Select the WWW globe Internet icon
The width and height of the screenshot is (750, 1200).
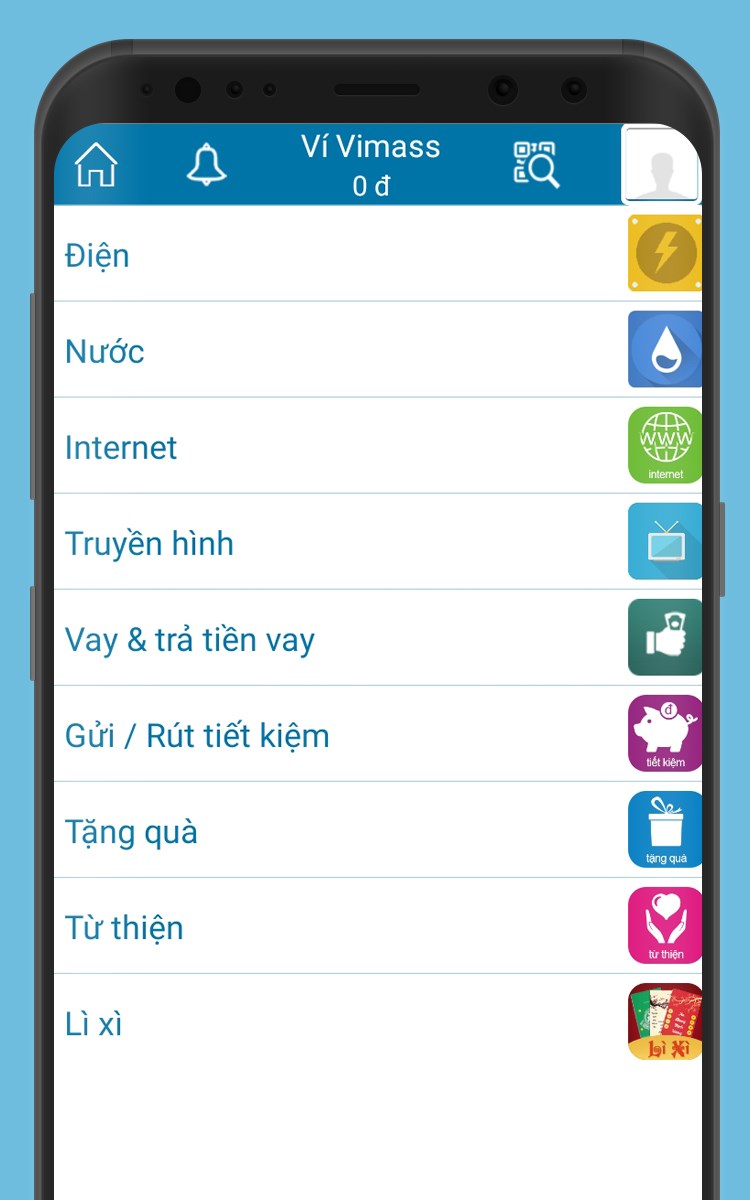(665, 445)
